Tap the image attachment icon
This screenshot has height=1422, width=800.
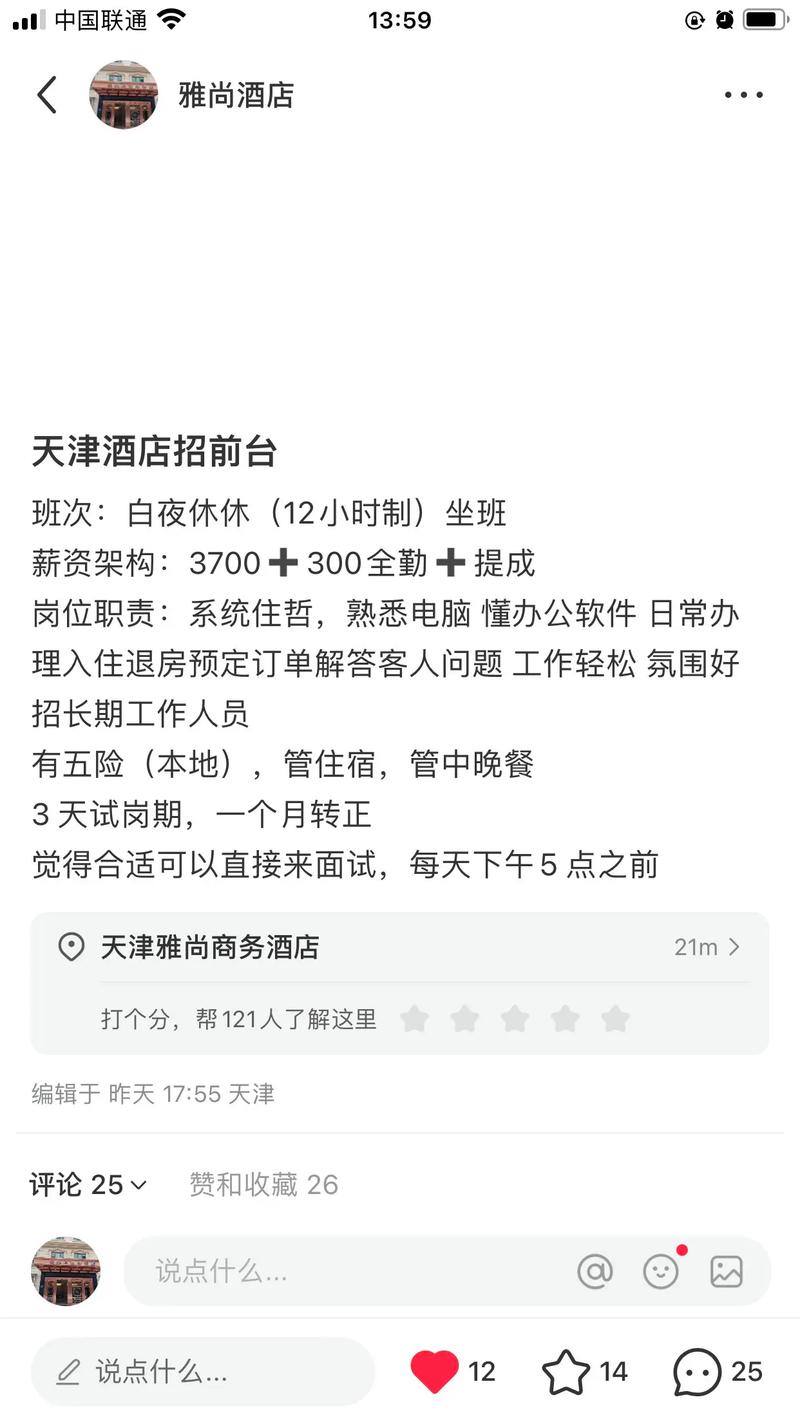click(727, 1271)
